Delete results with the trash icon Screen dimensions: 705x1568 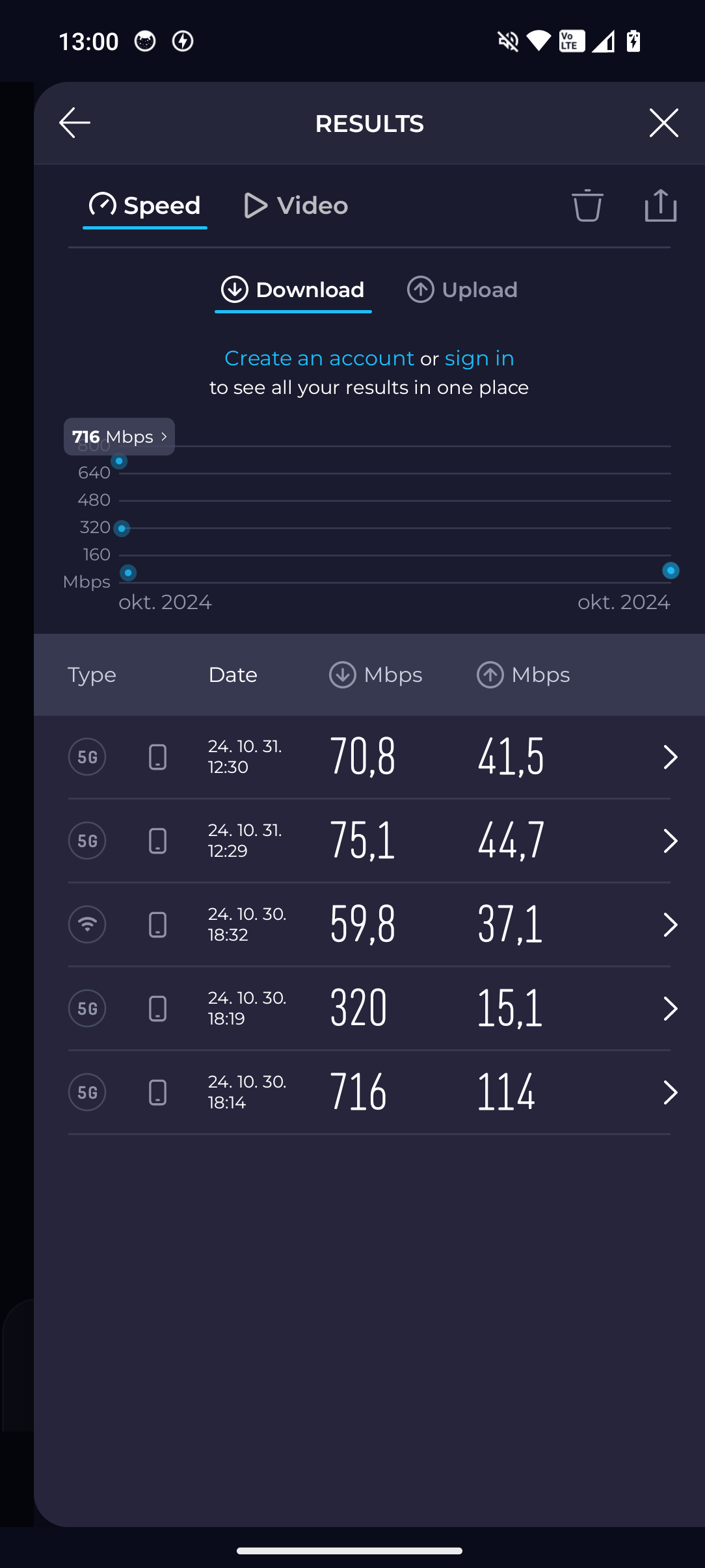(587, 205)
